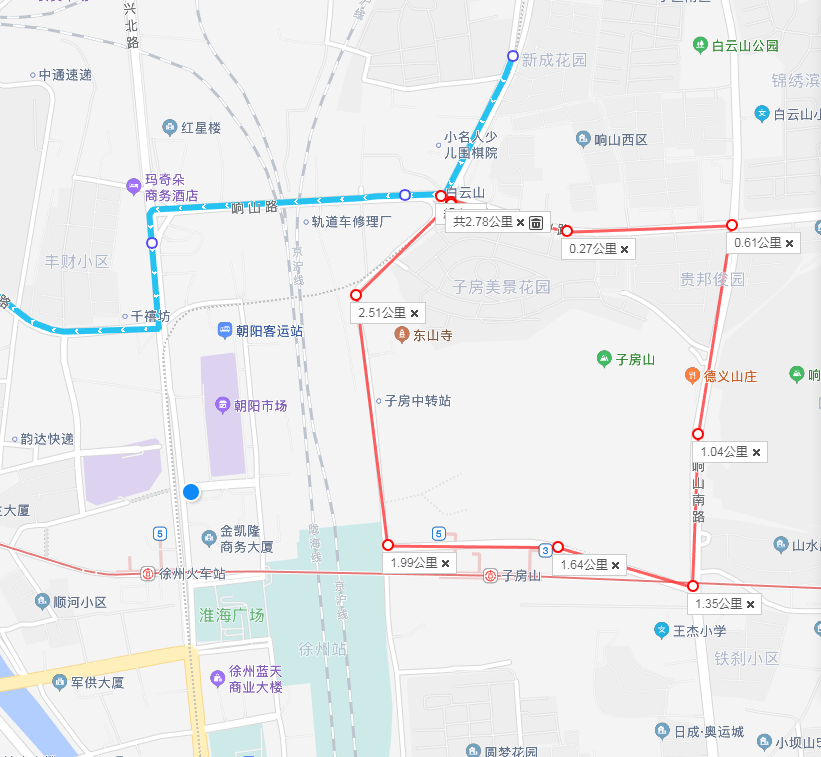Remove the 0.27公里 measurement point
821x757 pixels.
624,249
